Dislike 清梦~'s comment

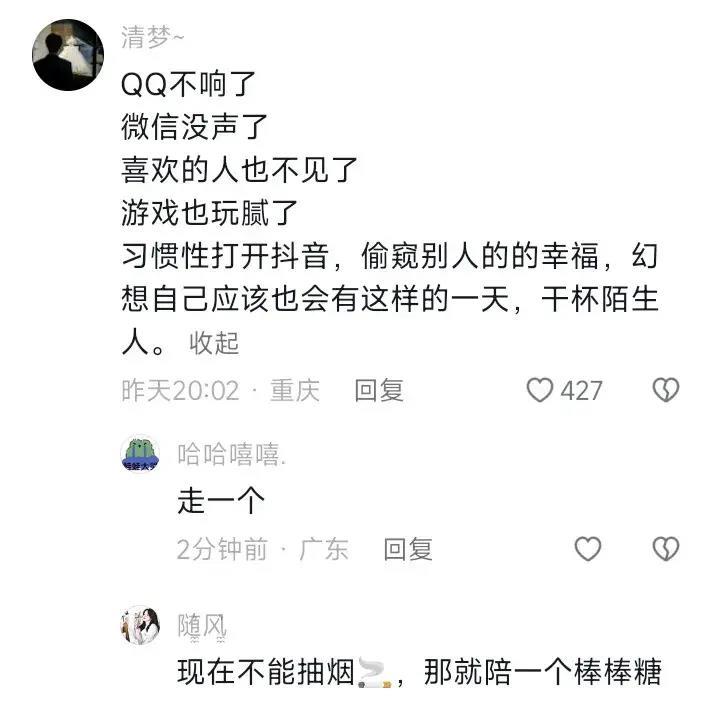pyautogui.click(x=665, y=390)
